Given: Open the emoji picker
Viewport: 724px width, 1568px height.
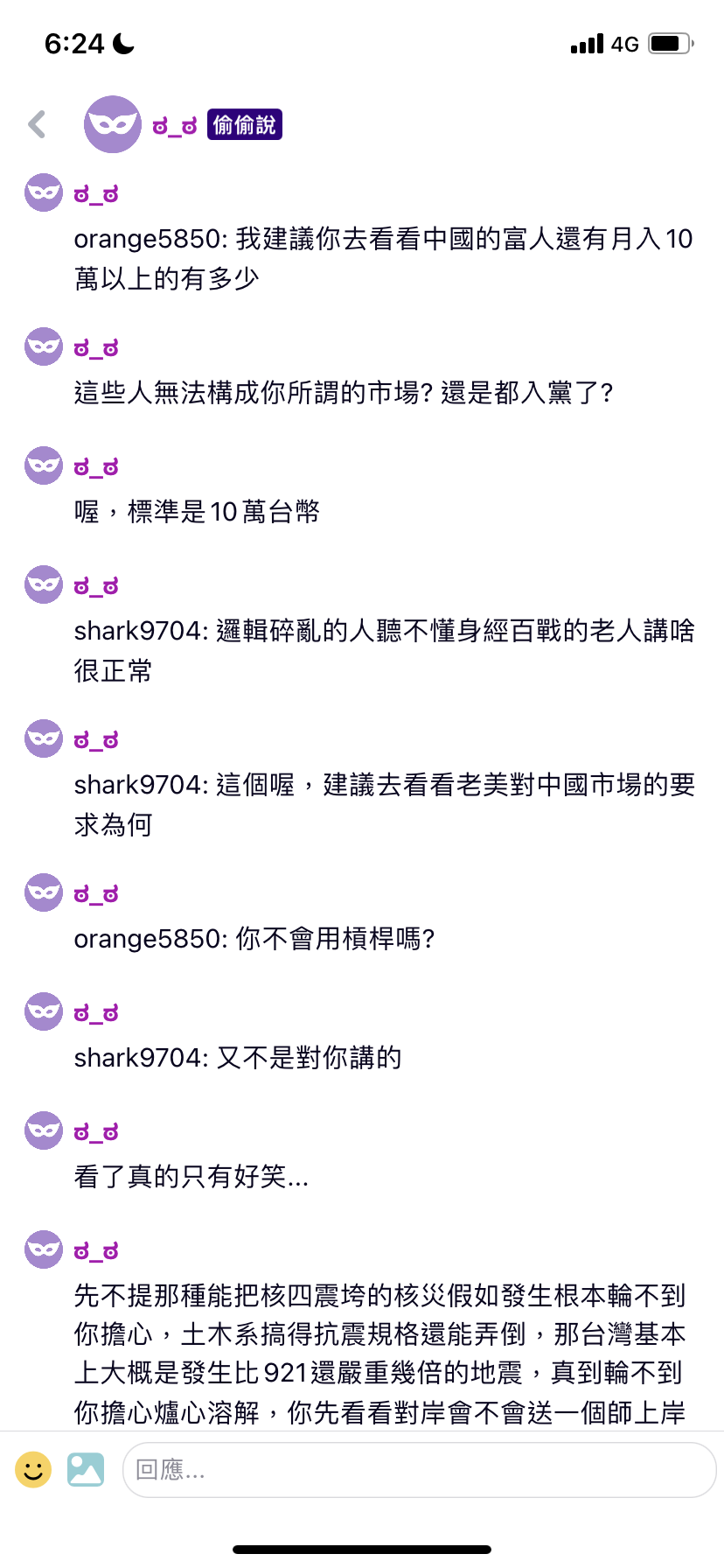Looking at the screenshot, I should [33, 1469].
